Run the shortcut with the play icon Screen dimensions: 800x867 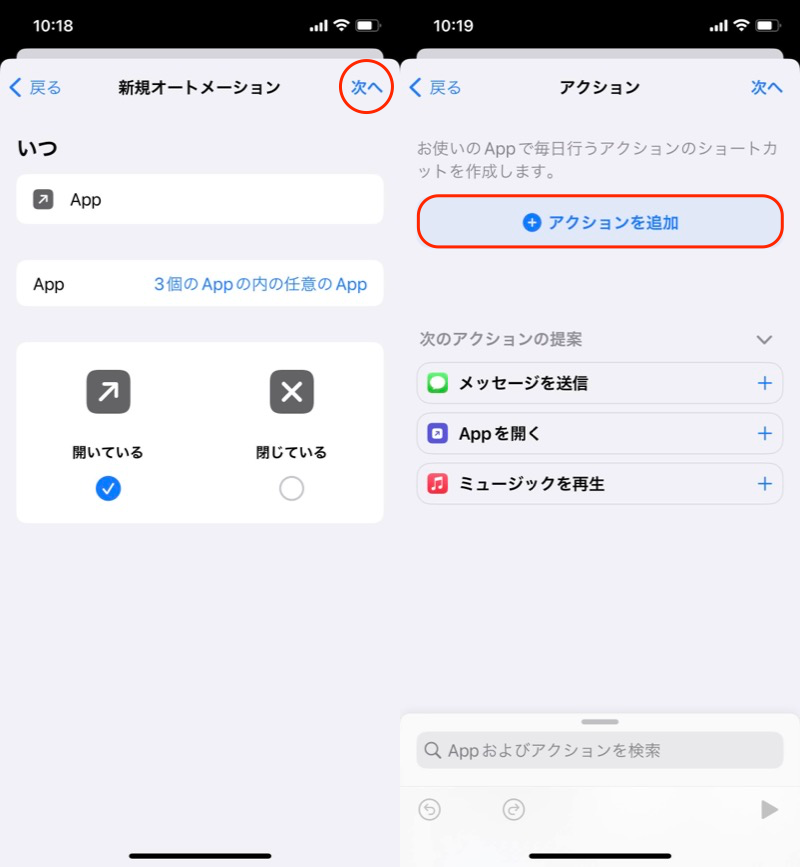point(768,809)
